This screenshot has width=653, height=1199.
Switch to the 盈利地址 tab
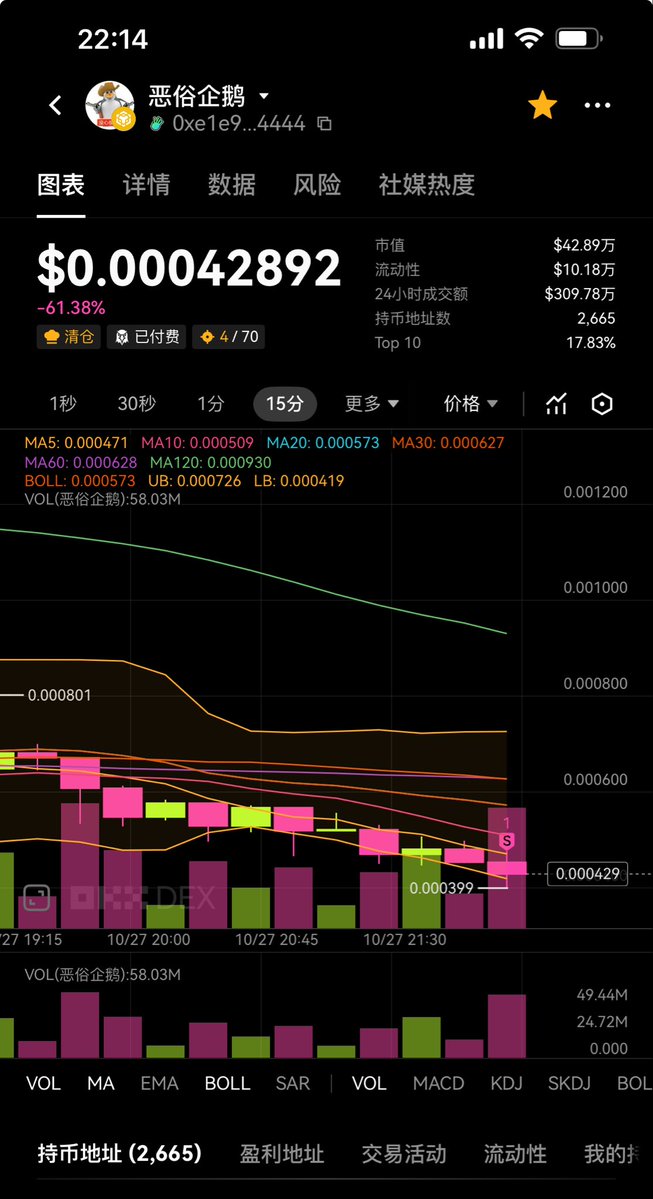pos(282,1154)
